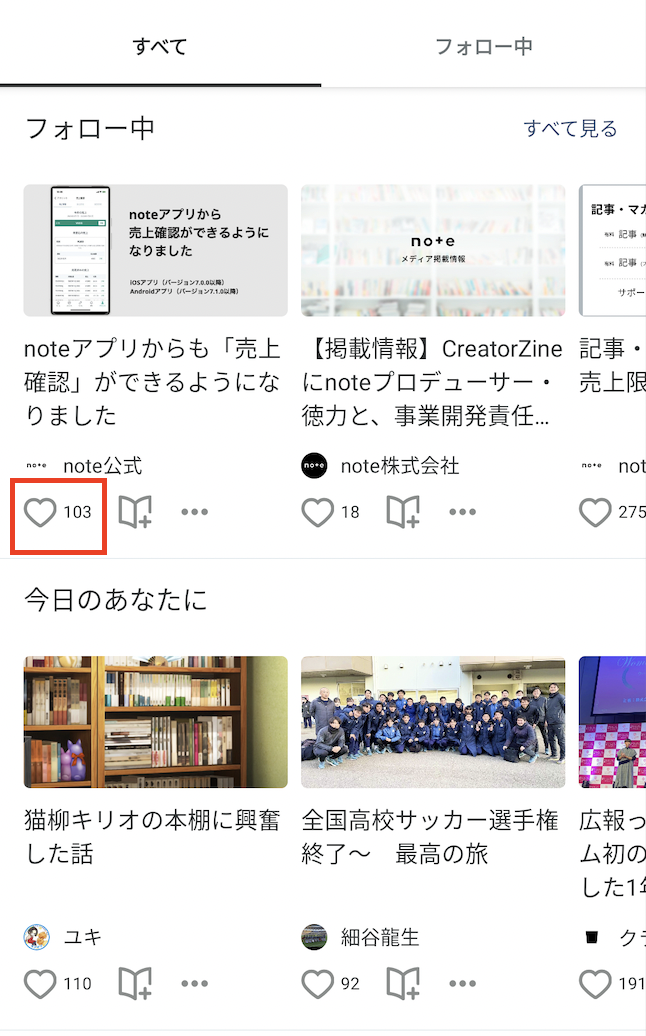Like the CreatorZine 掲載情報 article
This screenshot has width=646, height=1036.
point(318,513)
